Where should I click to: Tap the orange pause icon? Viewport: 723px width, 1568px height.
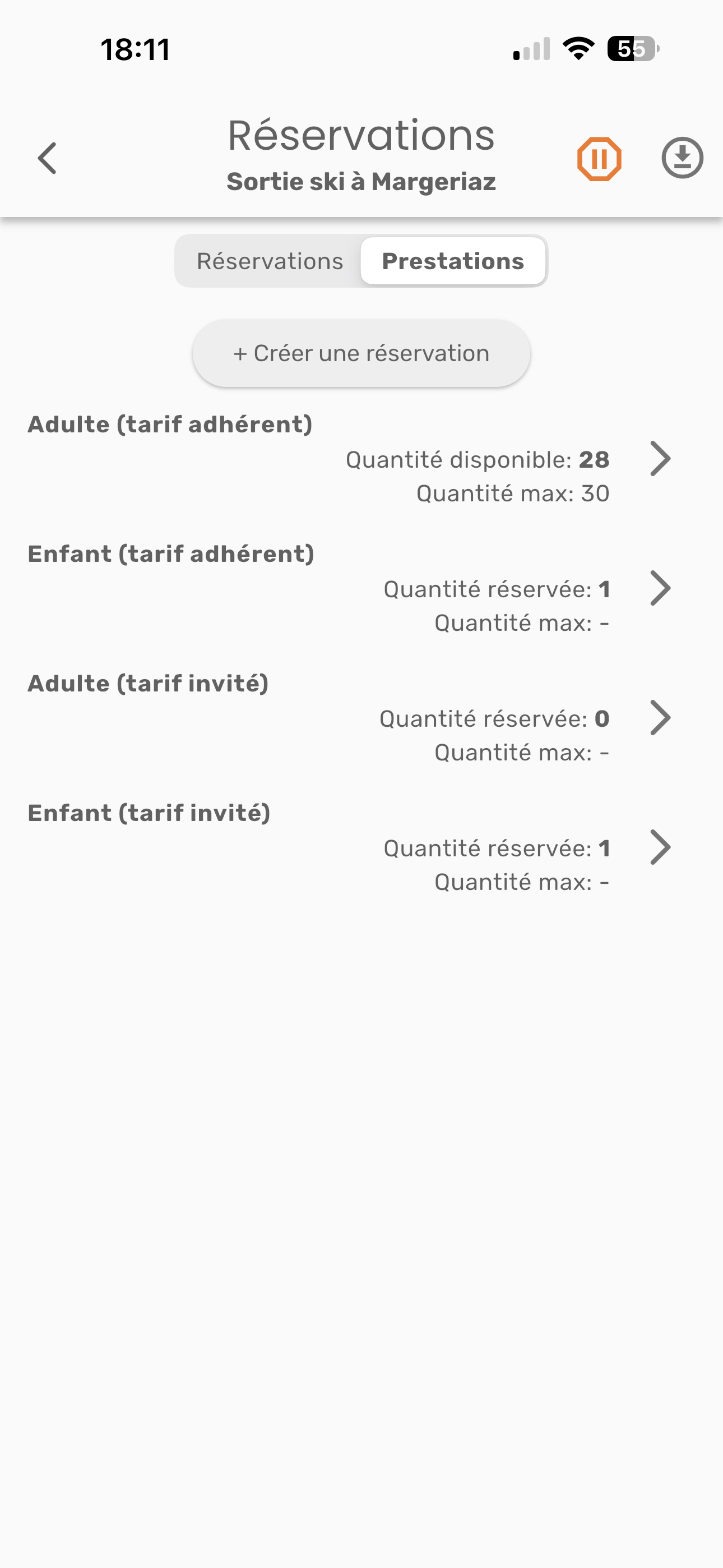click(599, 159)
